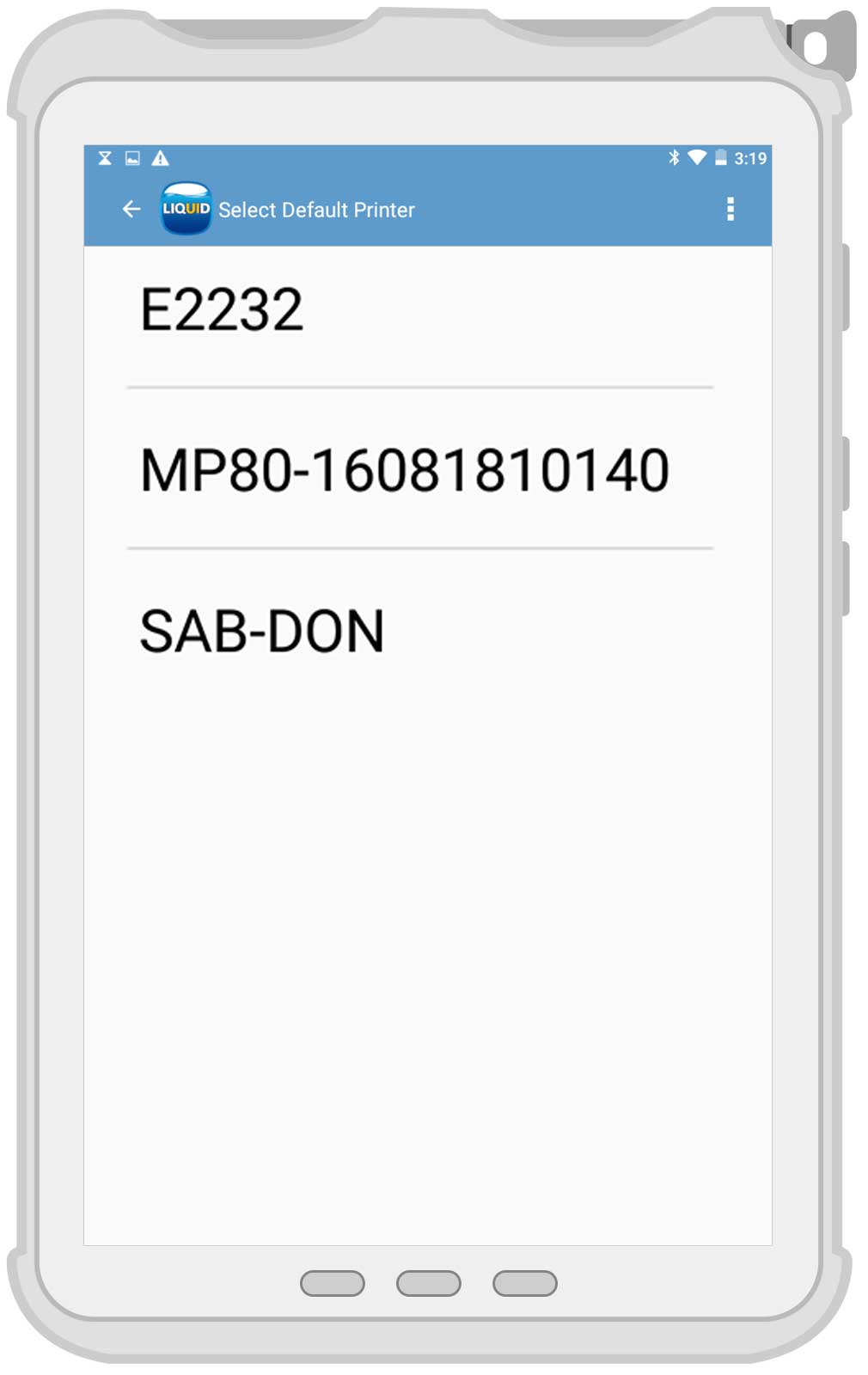The image size is (868, 1375).
Task: Go back using the arrow icon
Action: pyautogui.click(x=131, y=210)
